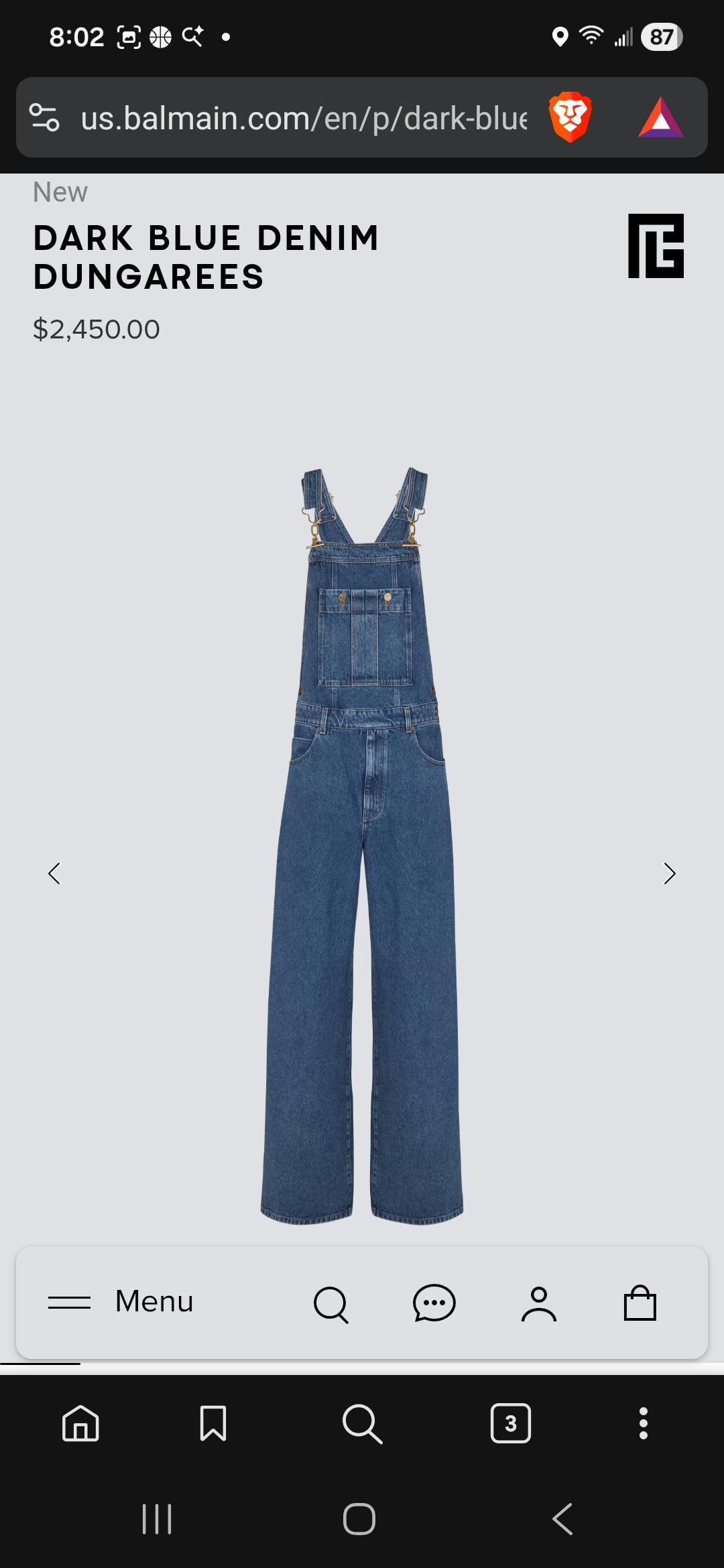Open Brave Shields lion icon
The width and height of the screenshot is (724, 1568).
pos(570,117)
